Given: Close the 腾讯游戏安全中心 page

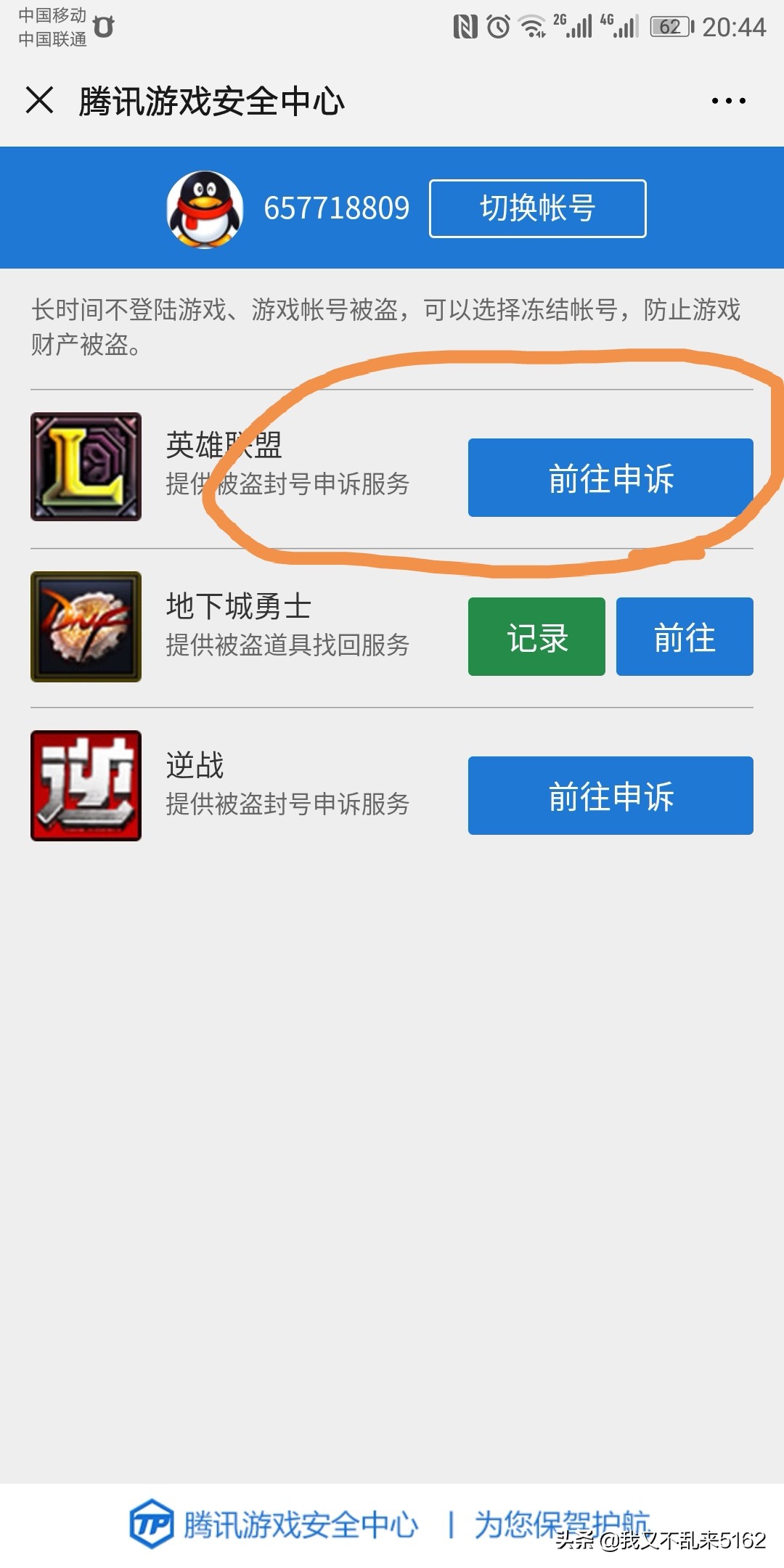Looking at the screenshot, I should point(40,100).
